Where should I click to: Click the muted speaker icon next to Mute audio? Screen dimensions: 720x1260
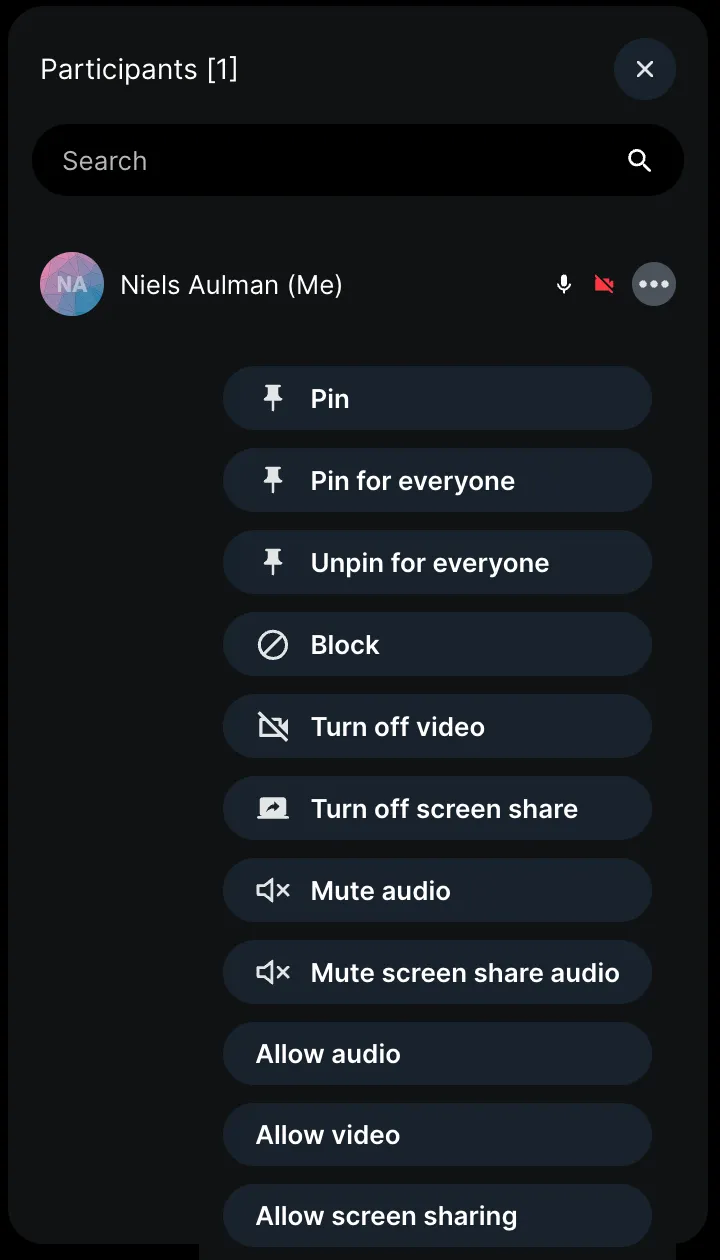271,890
